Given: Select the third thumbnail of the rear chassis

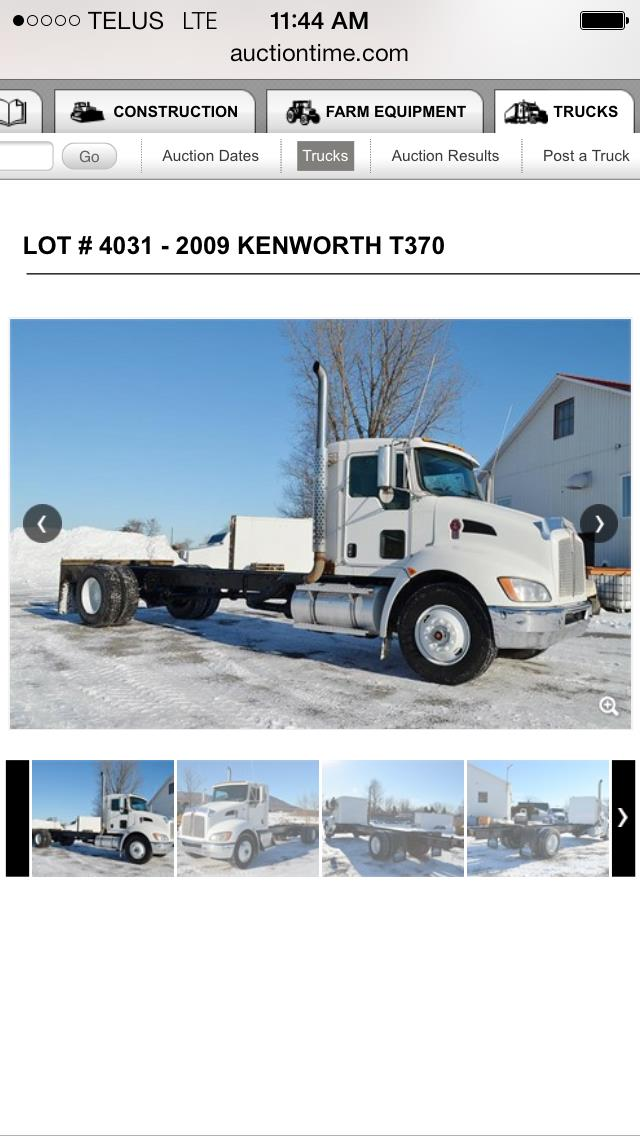Looking at the screenshot, I should coord(393,818).
